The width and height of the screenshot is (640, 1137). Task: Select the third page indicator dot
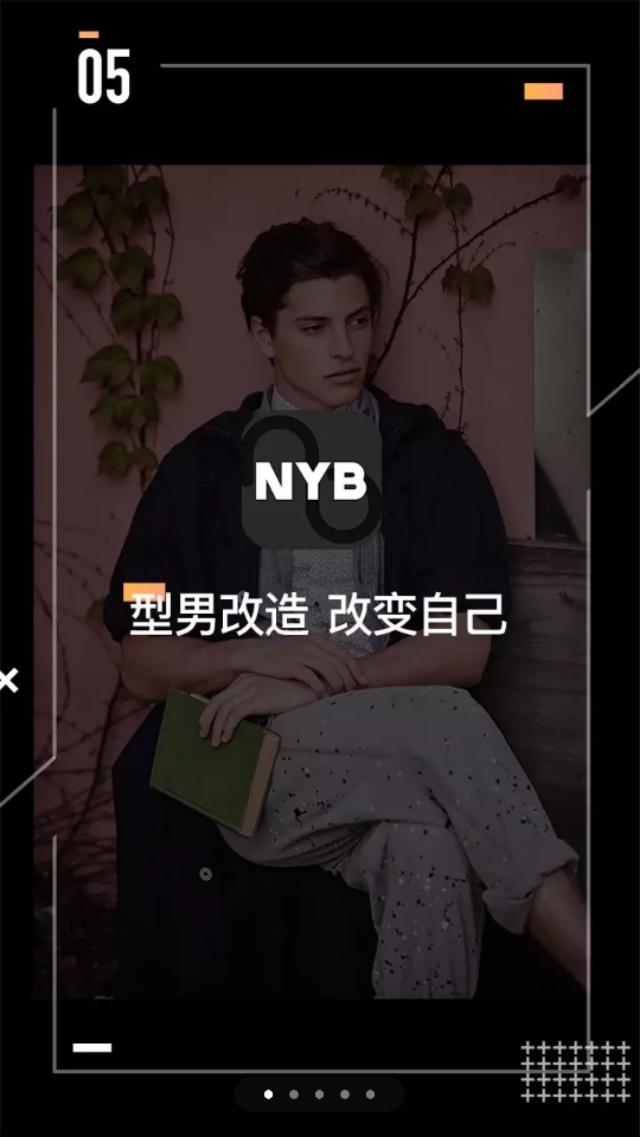click(319, 1095)
